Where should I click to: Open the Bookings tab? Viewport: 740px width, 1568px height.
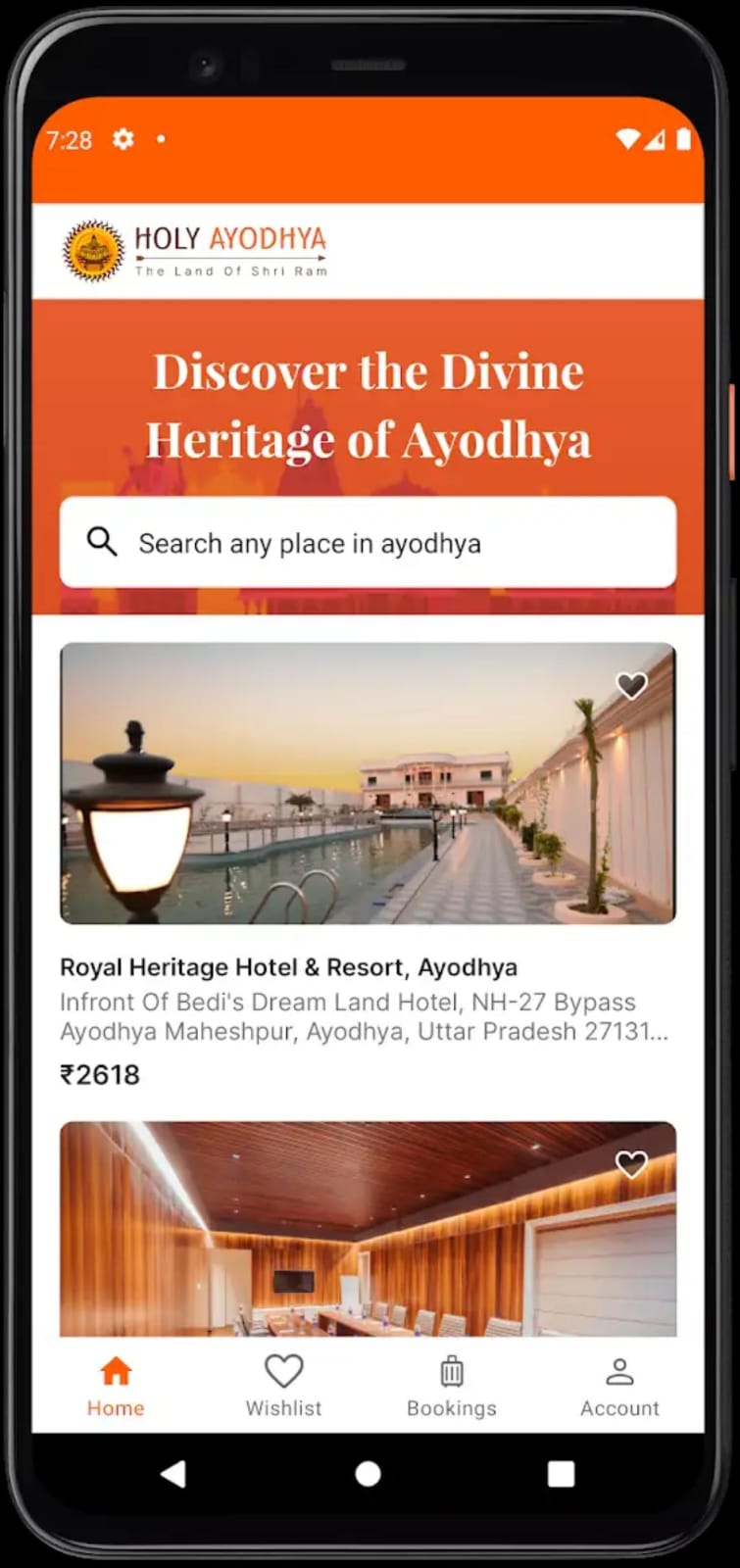452,1386
